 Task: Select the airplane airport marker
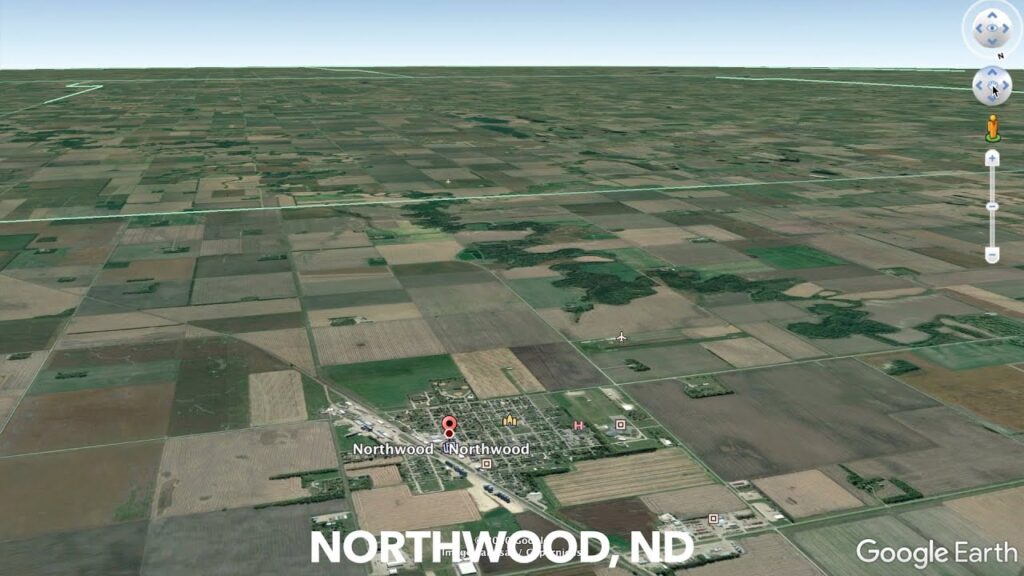(622, 336)
